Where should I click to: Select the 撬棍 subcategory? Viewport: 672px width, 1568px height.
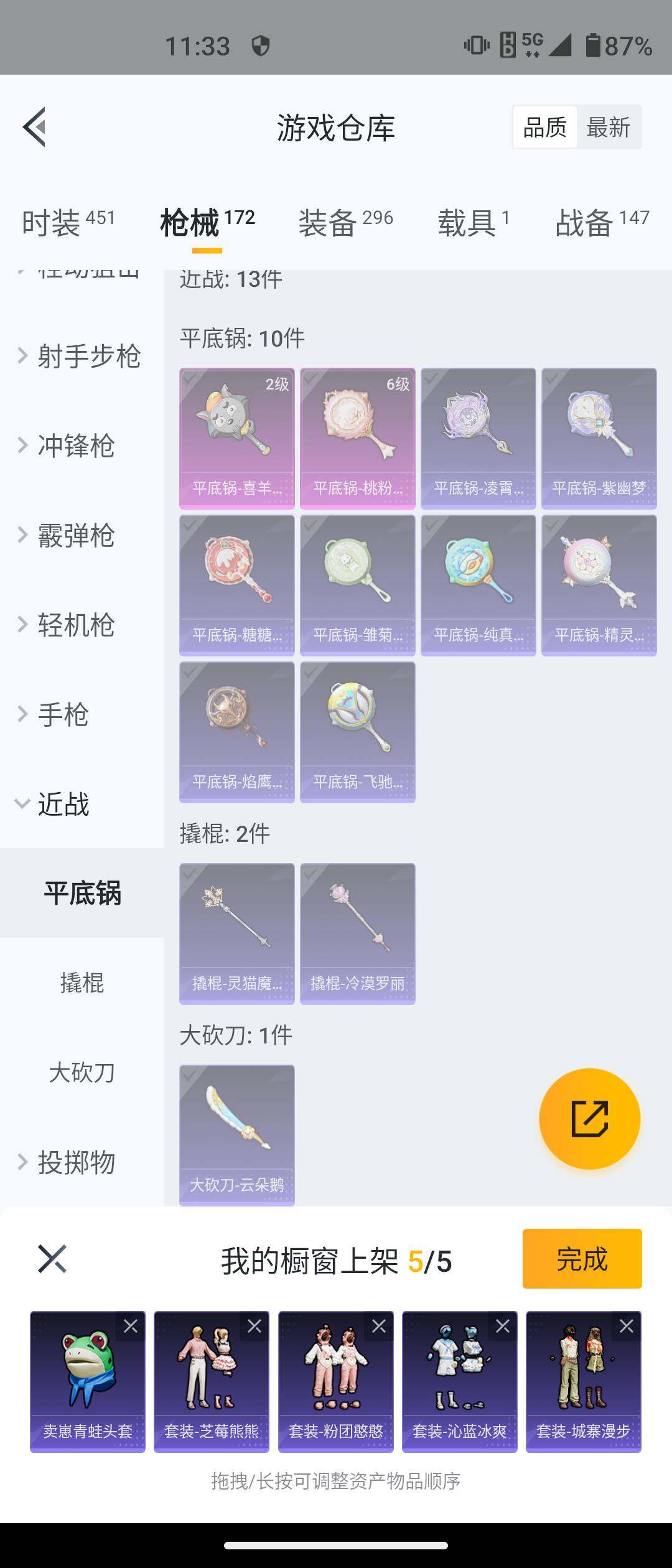click(x=82, y=983)
